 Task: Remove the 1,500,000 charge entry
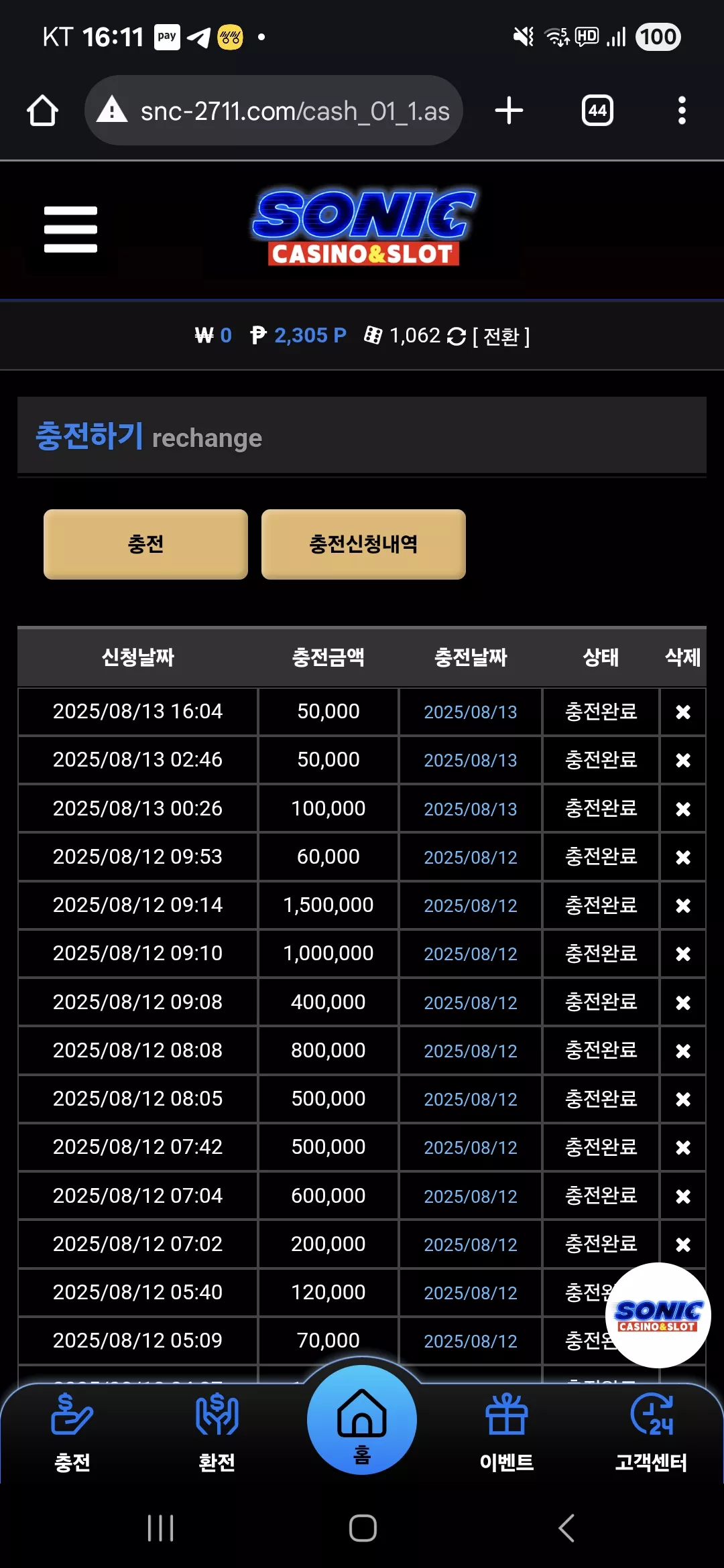coord(683,906)
